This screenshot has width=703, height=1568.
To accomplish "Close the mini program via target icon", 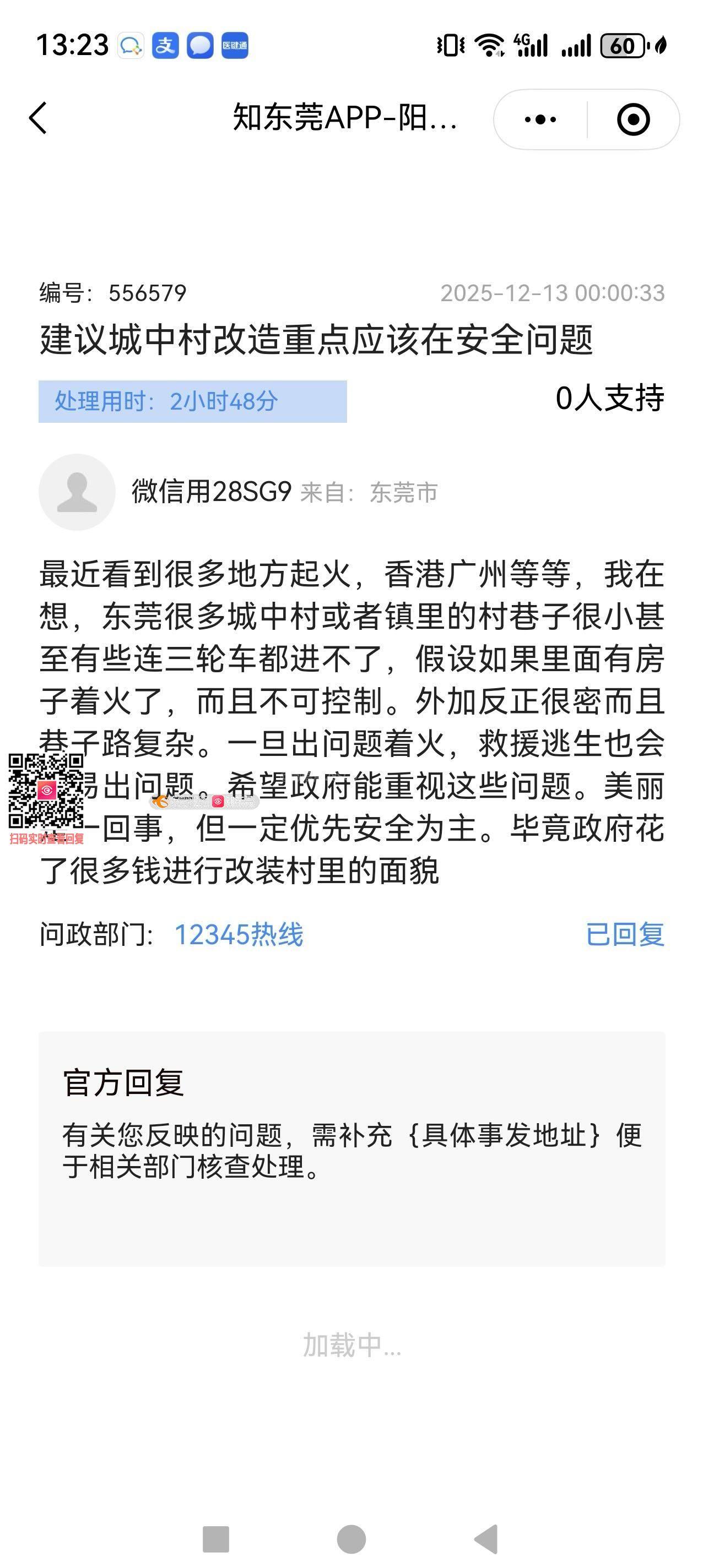I will click(633, 119).
